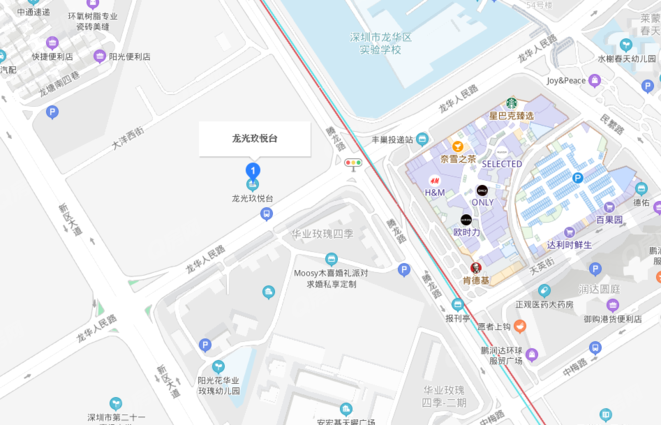661x425 pixels.
Task: Tap the 正珉医药大药房 pharmacy marker
Action: pos(543,290)
